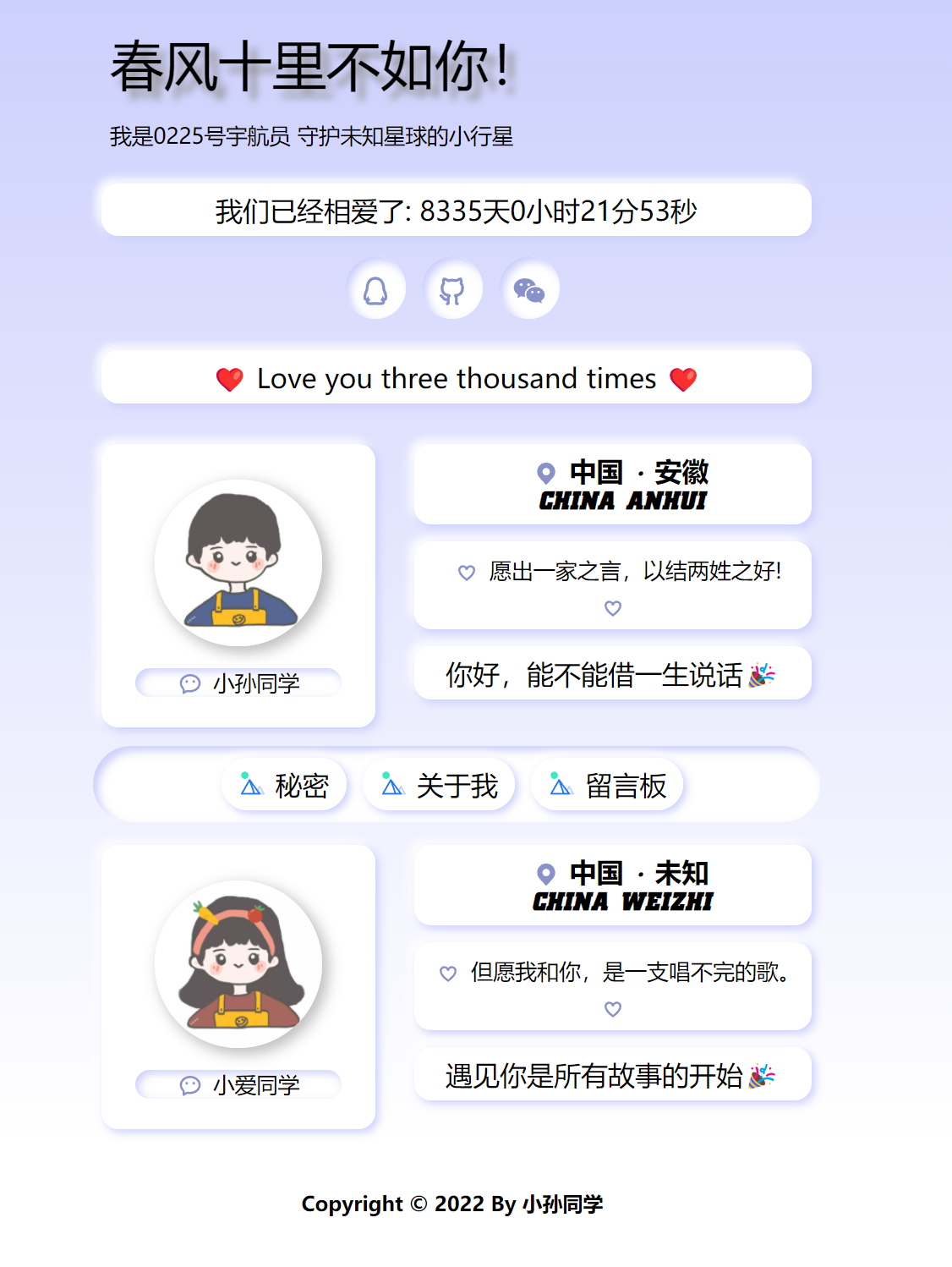Click the mountain icon beside 关于我
Screen dimensions: 952x1267
tap(391, 785)
